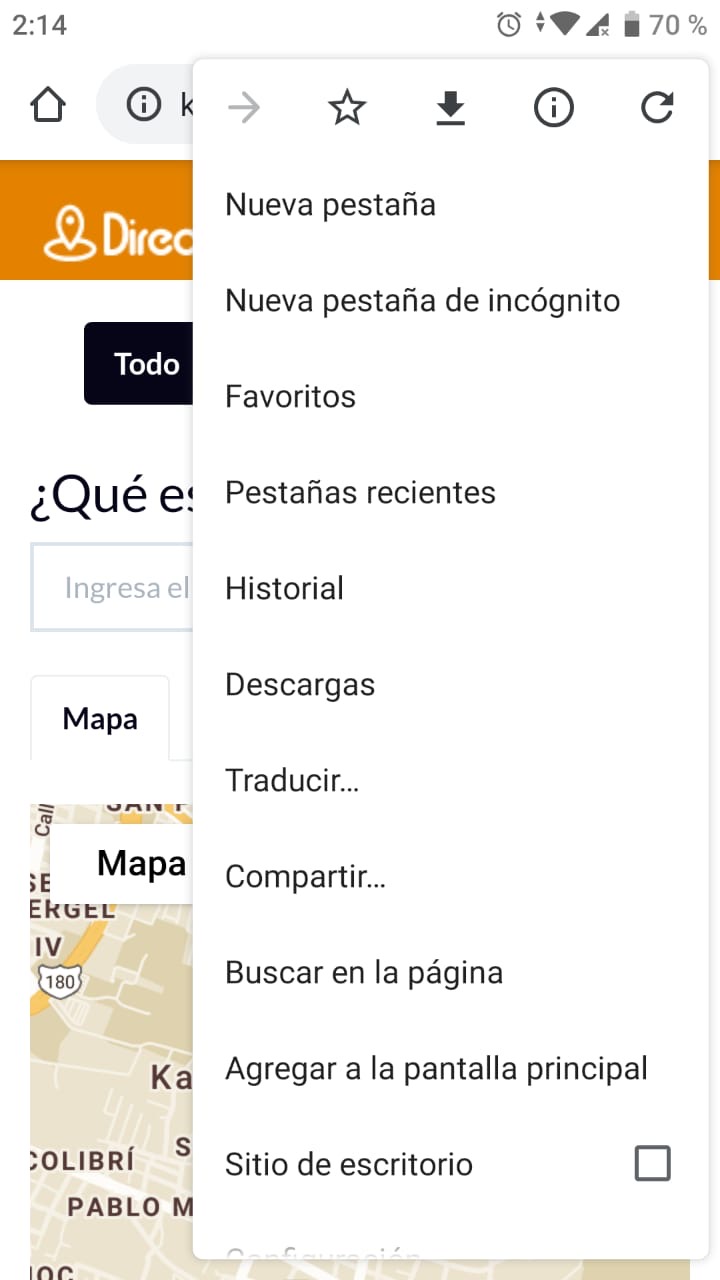Open Descargas
720x1280 pixels.
point(450,685)
